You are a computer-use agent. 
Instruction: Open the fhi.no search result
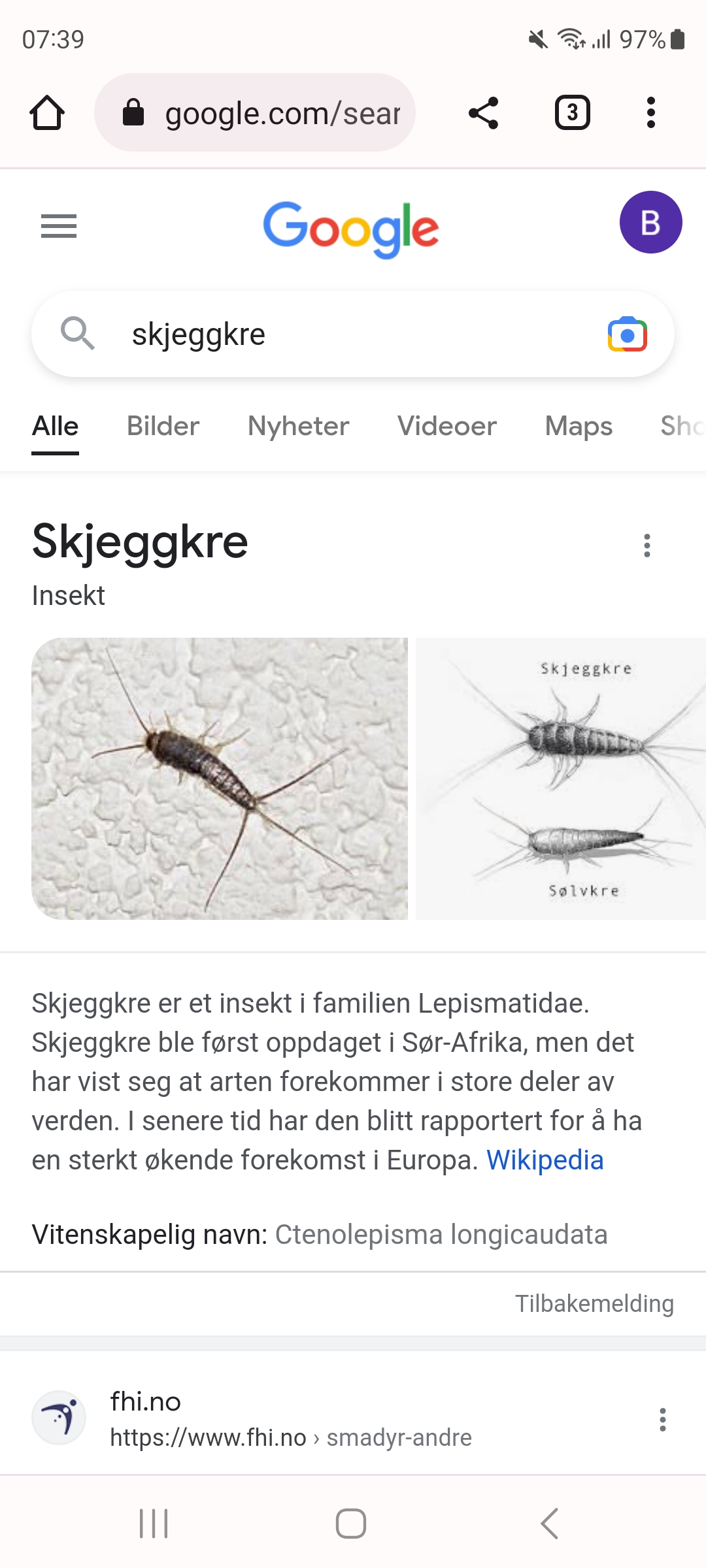click(291, 1419)
